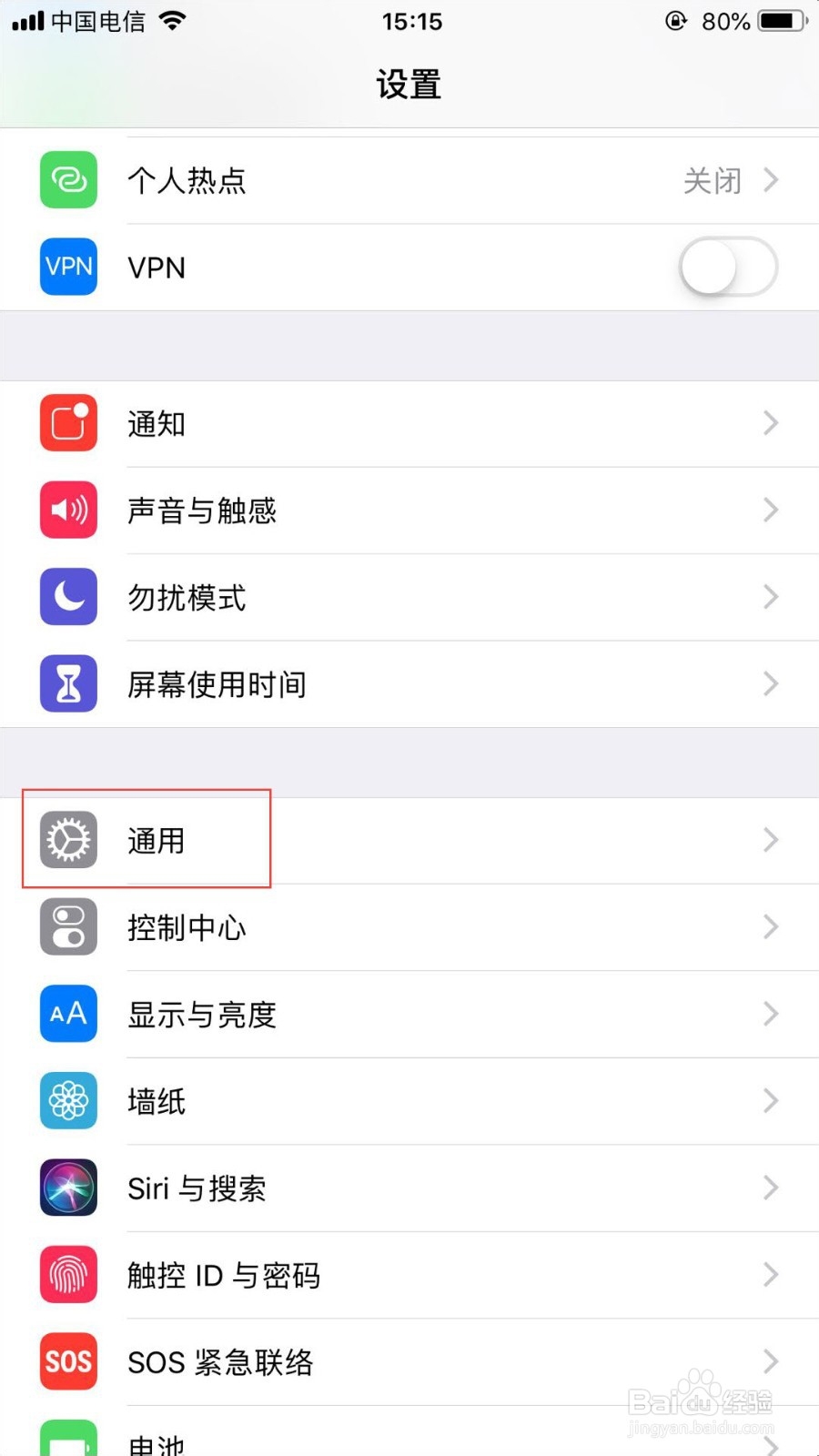Tap the Sounds & Haptics speaker icon

68,510
